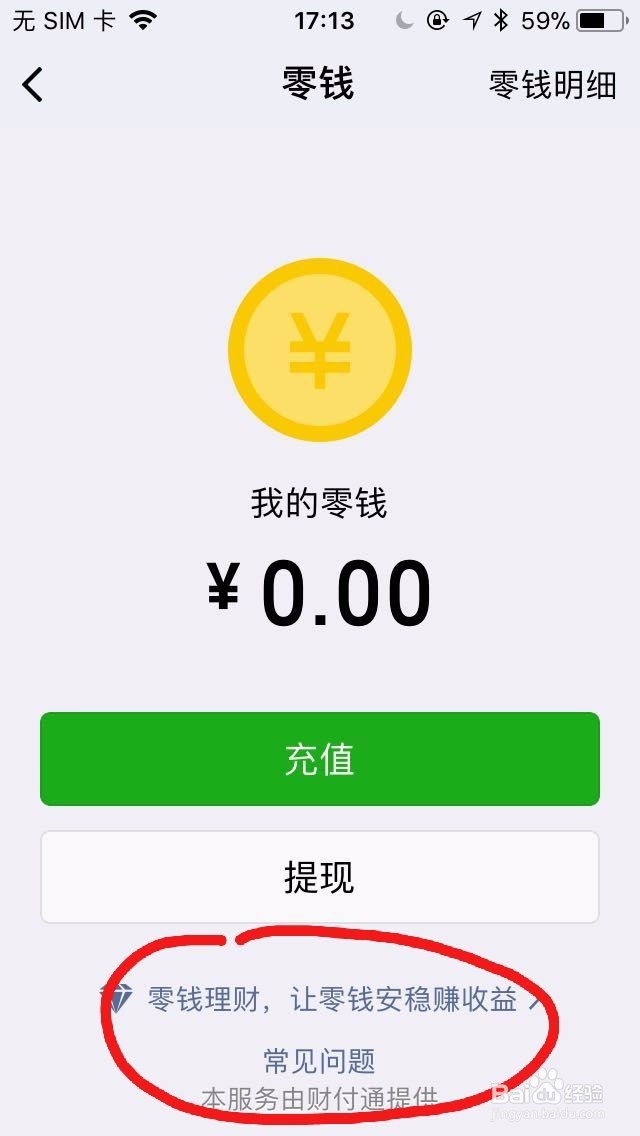
Task: Open 零钱明细 transaction details
Action: pos(552,85)
